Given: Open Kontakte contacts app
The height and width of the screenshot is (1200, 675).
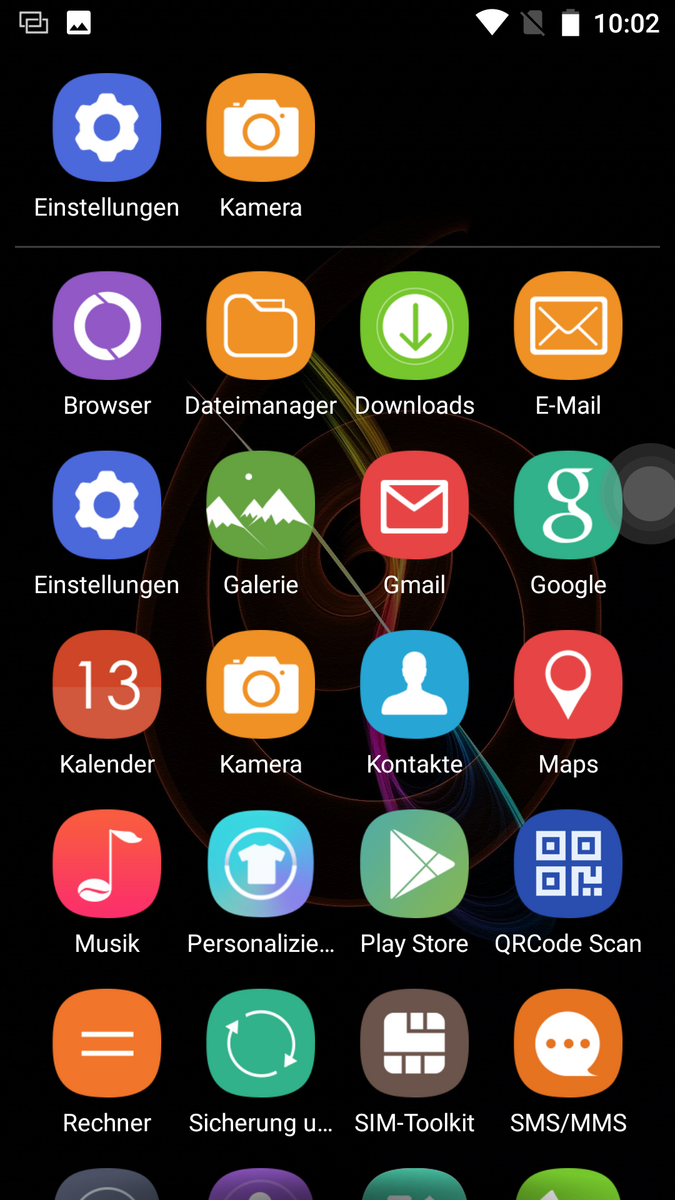Looking at the screenshot, I should [x=414, y=685].
